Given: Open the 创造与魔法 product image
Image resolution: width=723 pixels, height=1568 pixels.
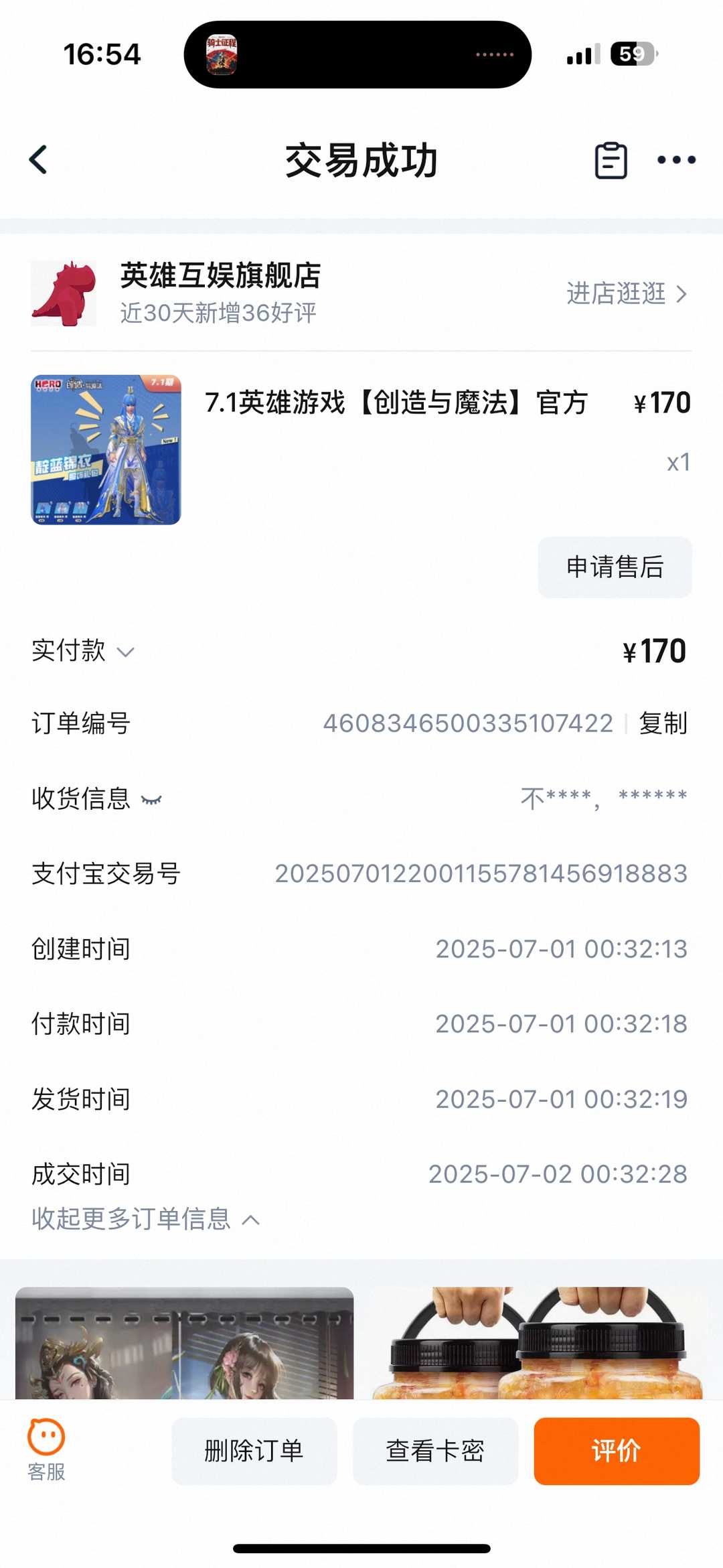Looking at the screenshot, I should pyautogui.click(x=106, y=449).
